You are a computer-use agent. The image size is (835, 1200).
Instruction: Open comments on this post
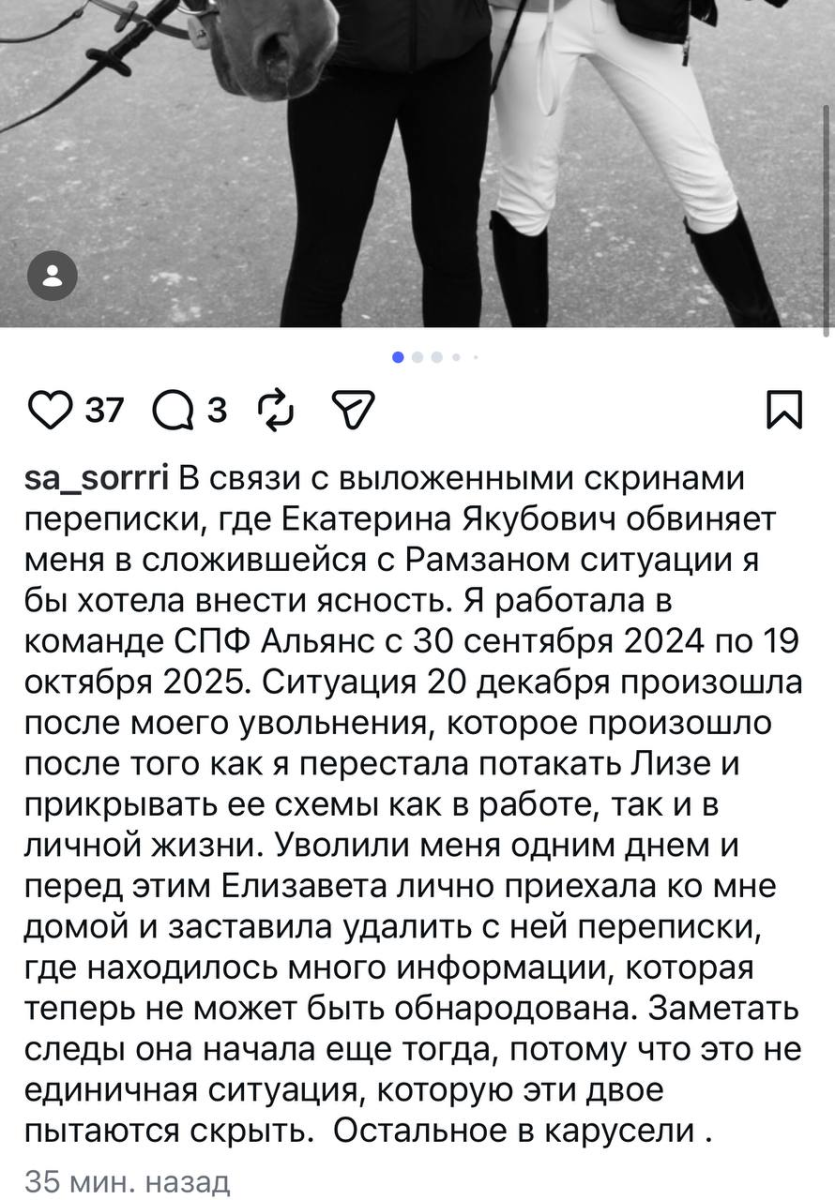173,410
